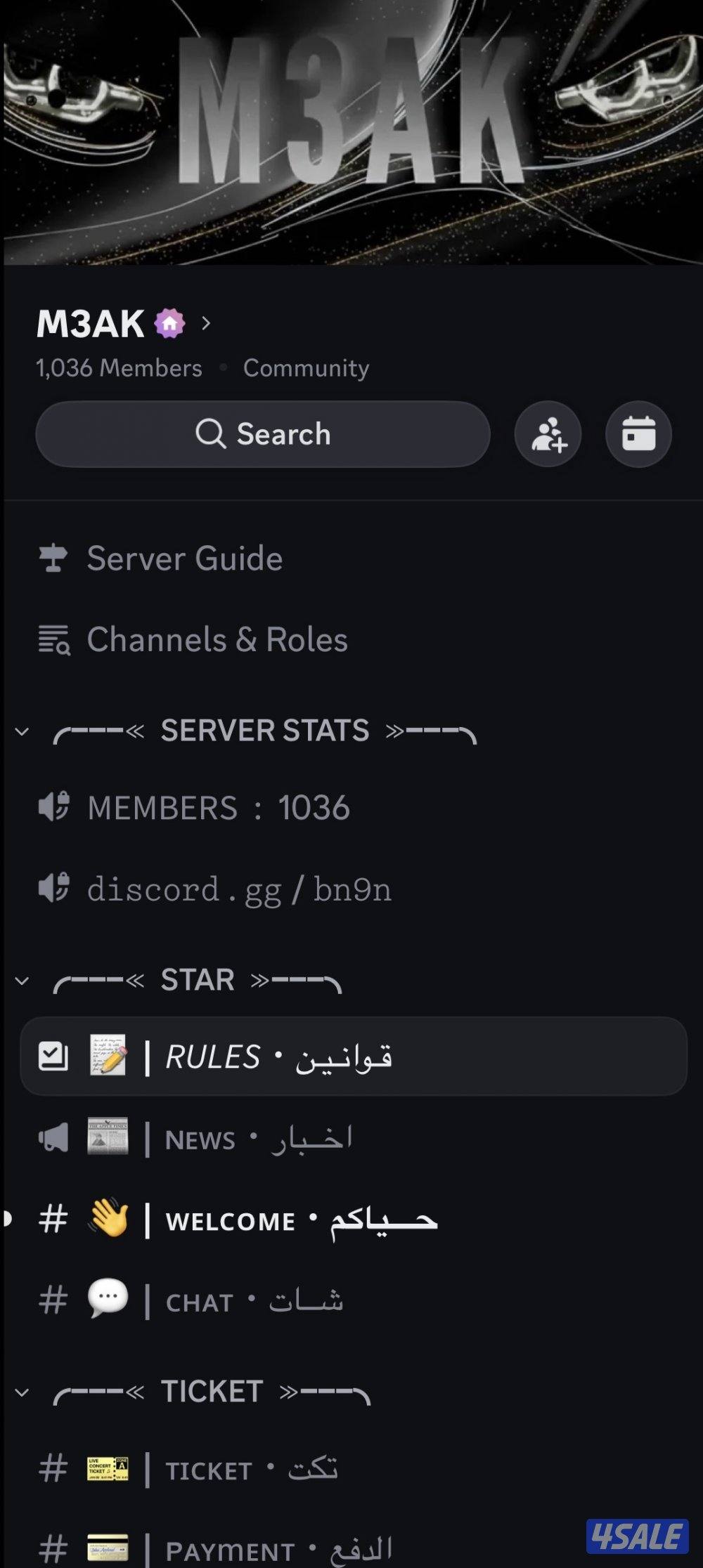
Task: Expand server options via chevron next to M3AK
Action: (206, 322)
